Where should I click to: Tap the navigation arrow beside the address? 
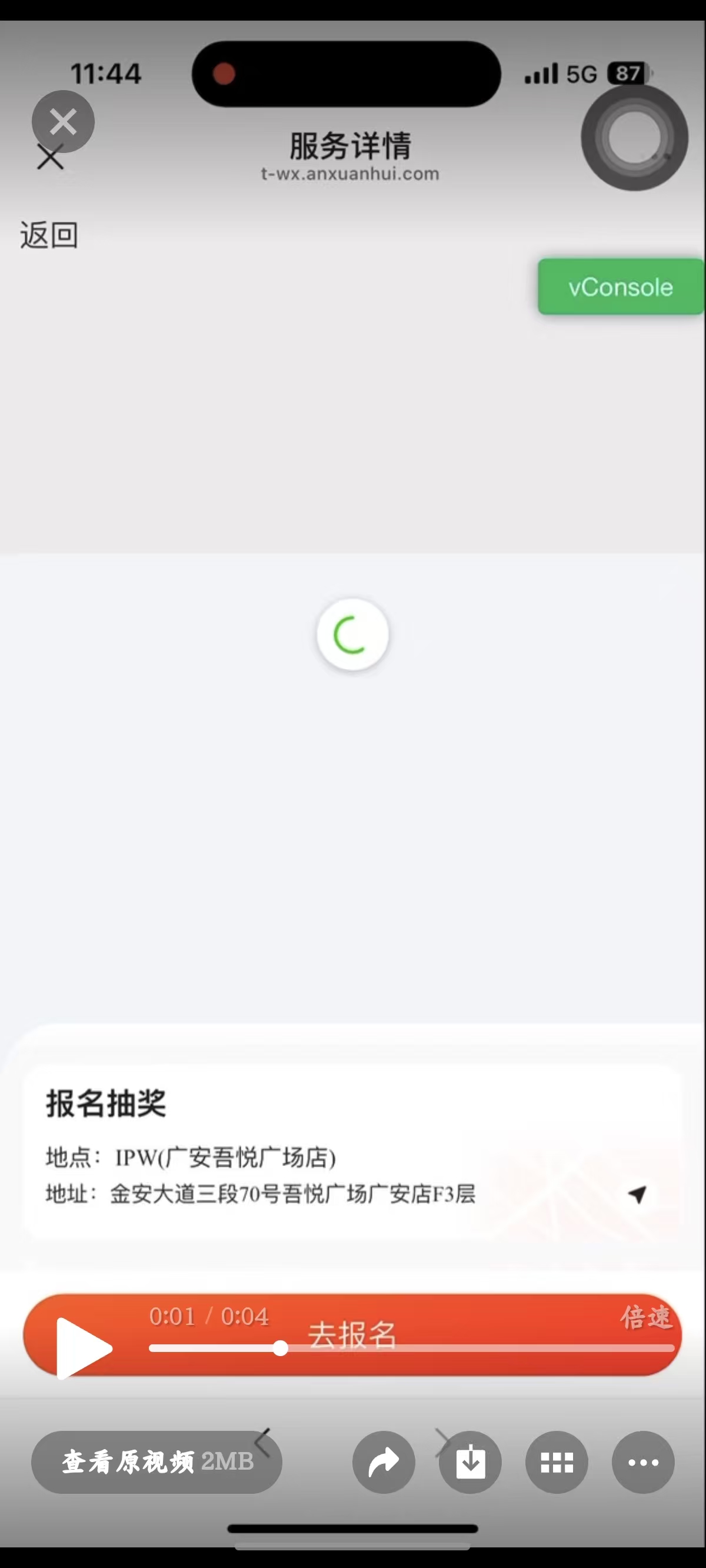click(x=636, y=1195)
